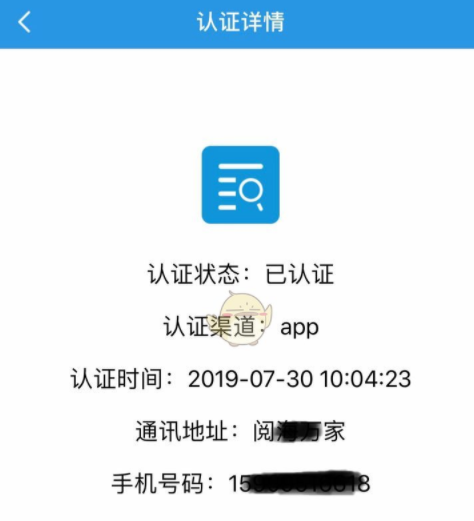Go back from 认证详情 page
Viewport: 474px width, 521px height.
click(x=24, y=22)
